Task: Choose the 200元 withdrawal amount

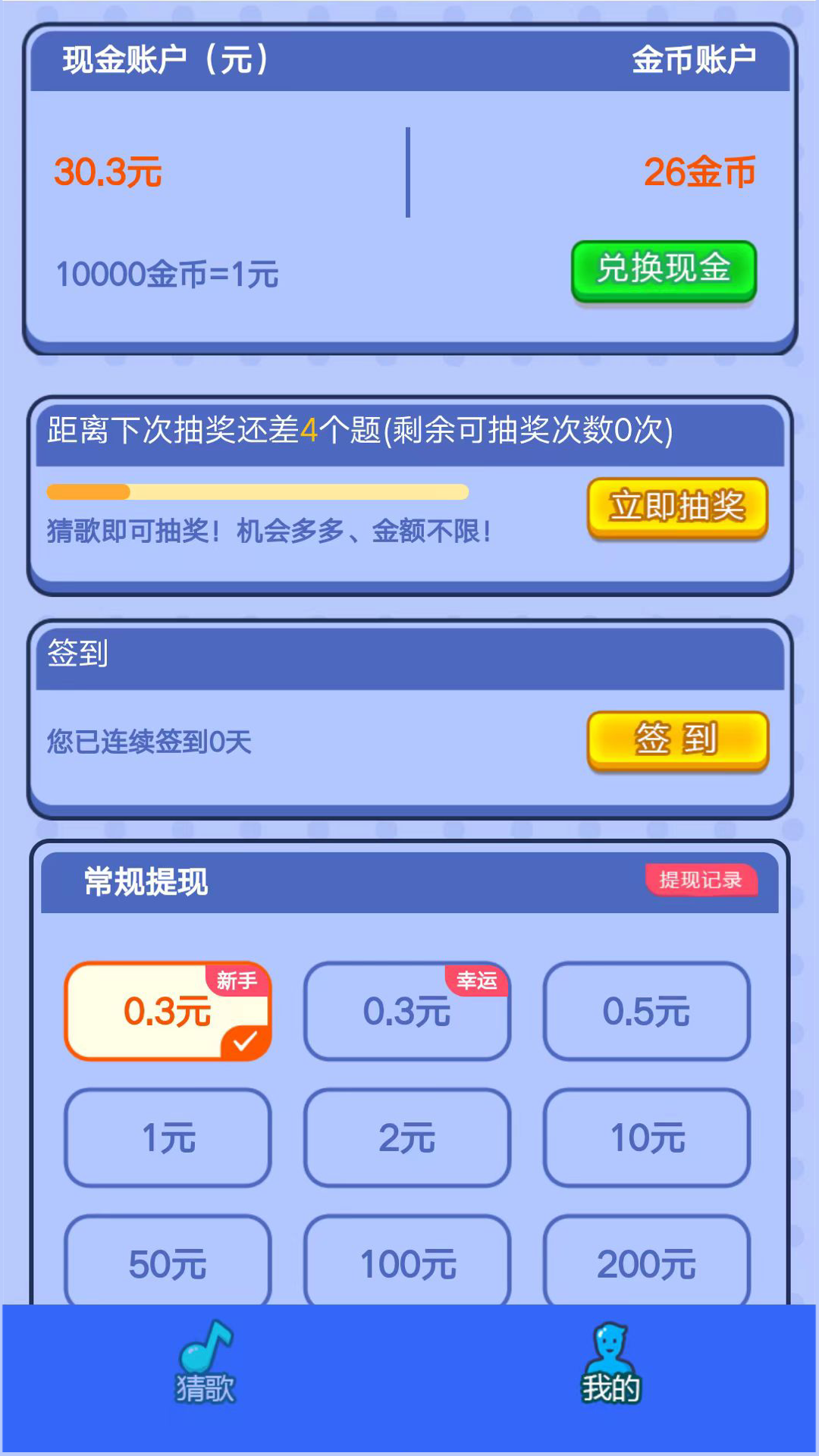Action: click(646, 1263)
